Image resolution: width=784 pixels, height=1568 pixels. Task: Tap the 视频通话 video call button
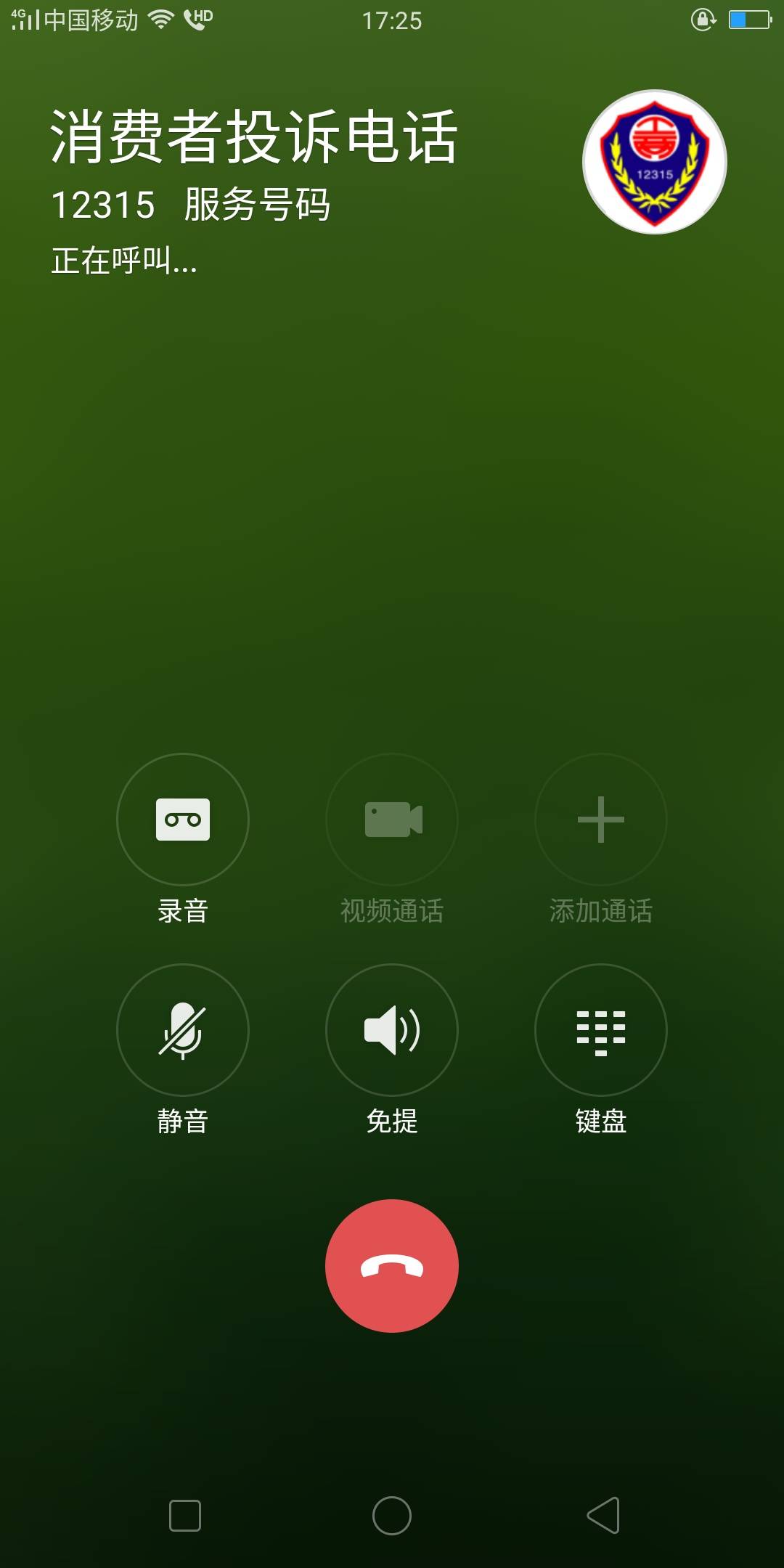click(x=392, y=820)
